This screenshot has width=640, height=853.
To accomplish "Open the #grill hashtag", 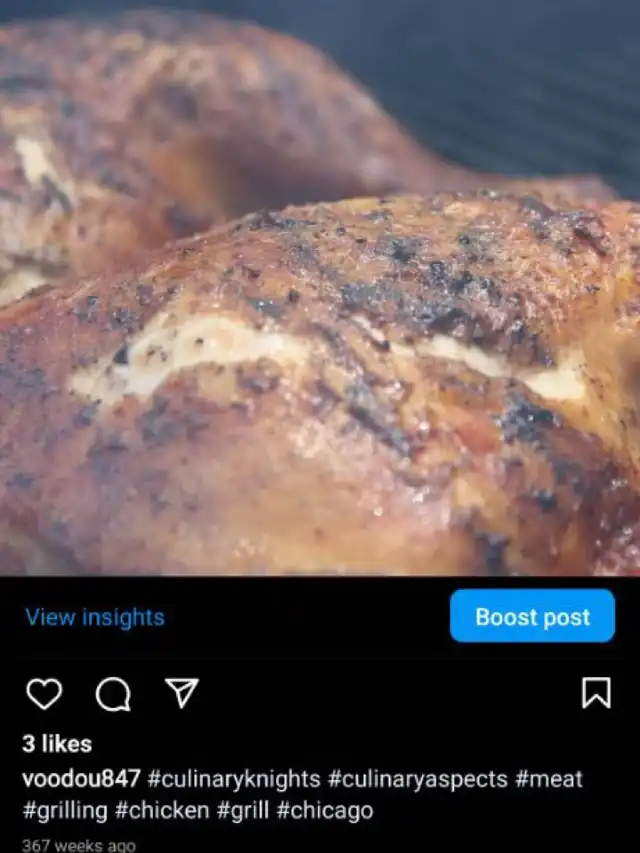I will pyautogui.click(x=244, y=810).
